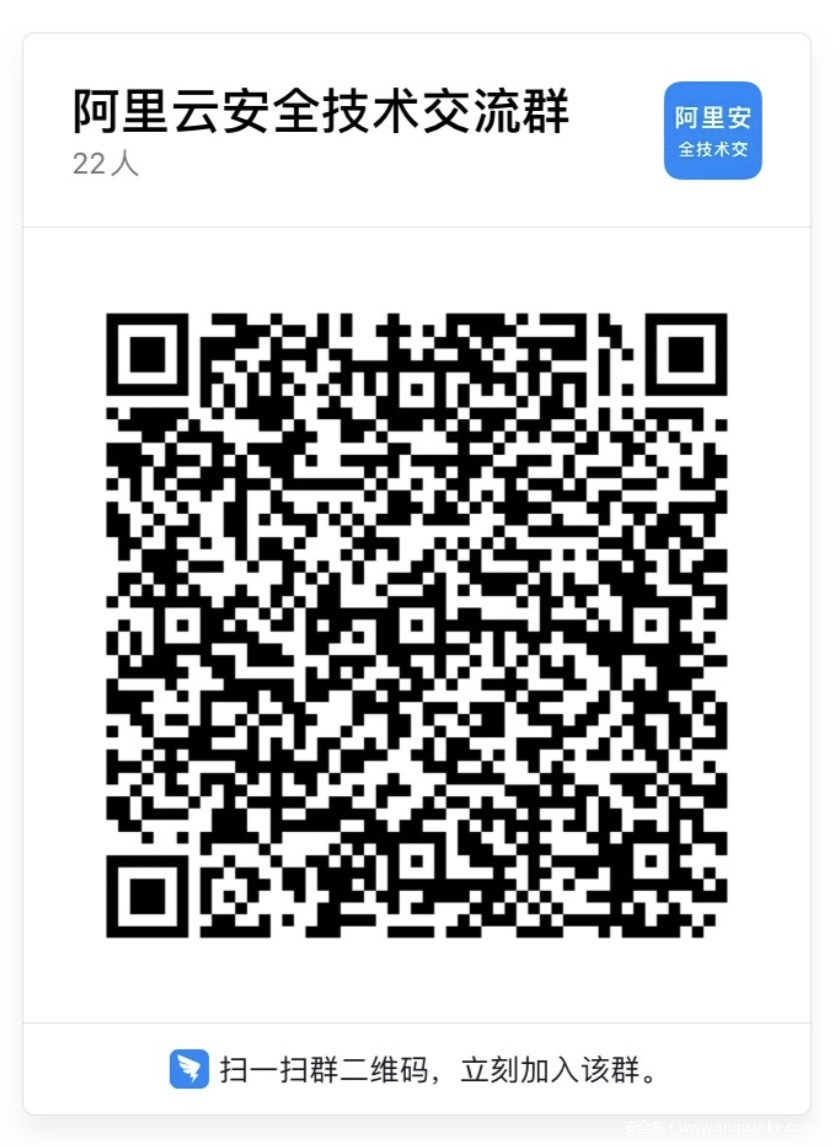Viewport: 840px width, 1146px height.
Task: Tap the footer bar of the invite card
Action: [x=420, y=1067]
